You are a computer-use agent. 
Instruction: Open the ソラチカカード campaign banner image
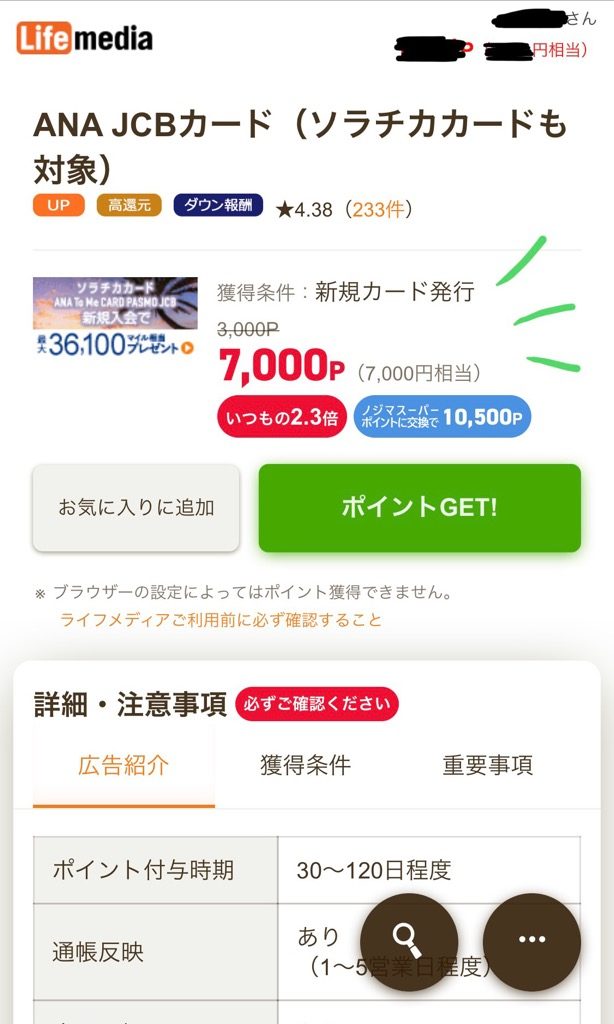pyautogui.click(x=115, y=318)
